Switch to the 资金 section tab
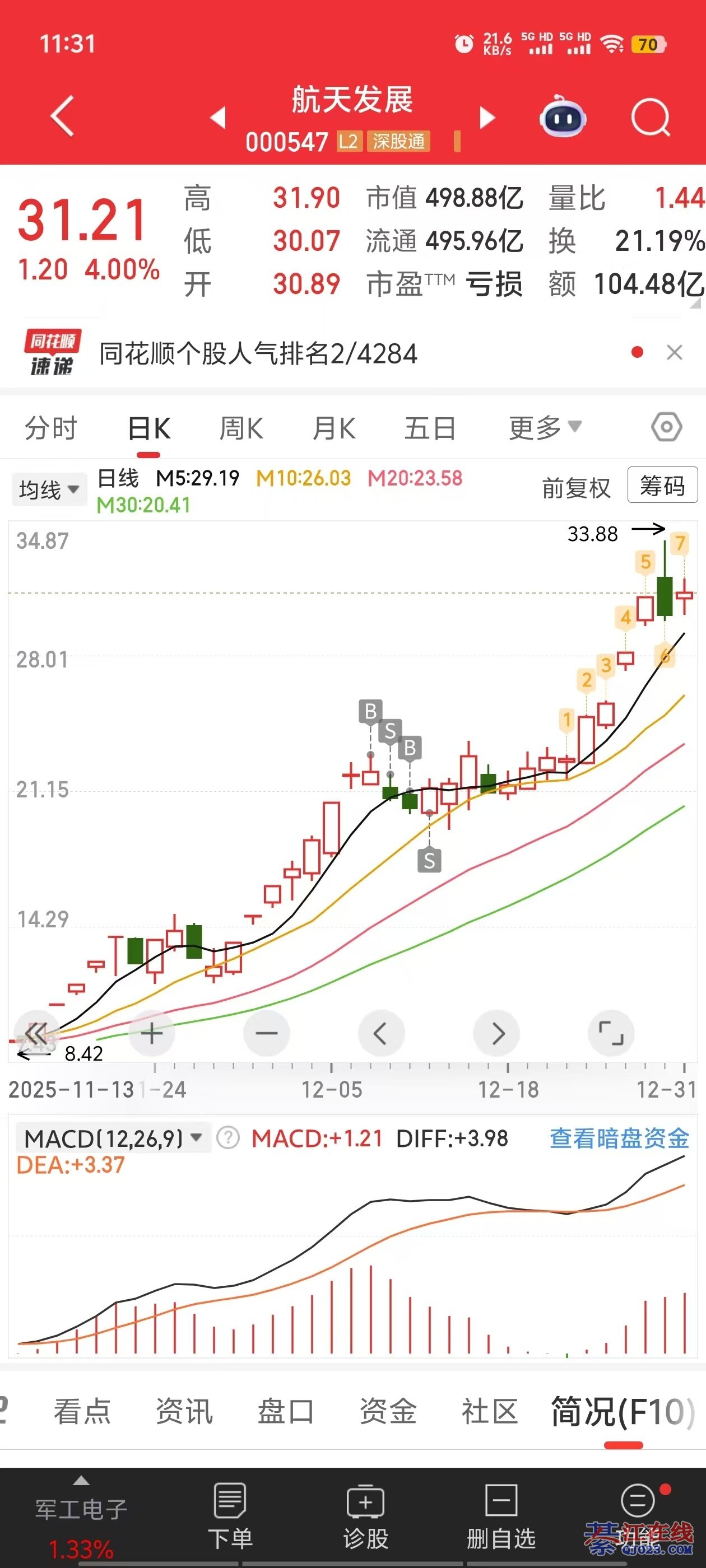Screen dimensions: 706x1568 (388, 1411)
